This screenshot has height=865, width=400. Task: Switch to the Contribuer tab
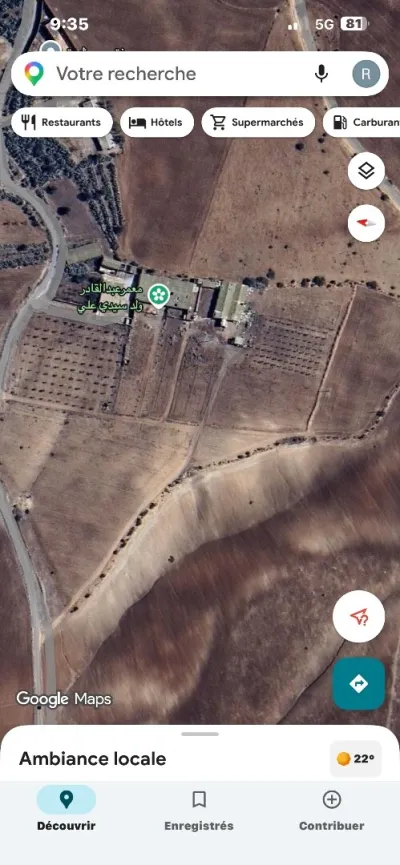pos(332,809)
